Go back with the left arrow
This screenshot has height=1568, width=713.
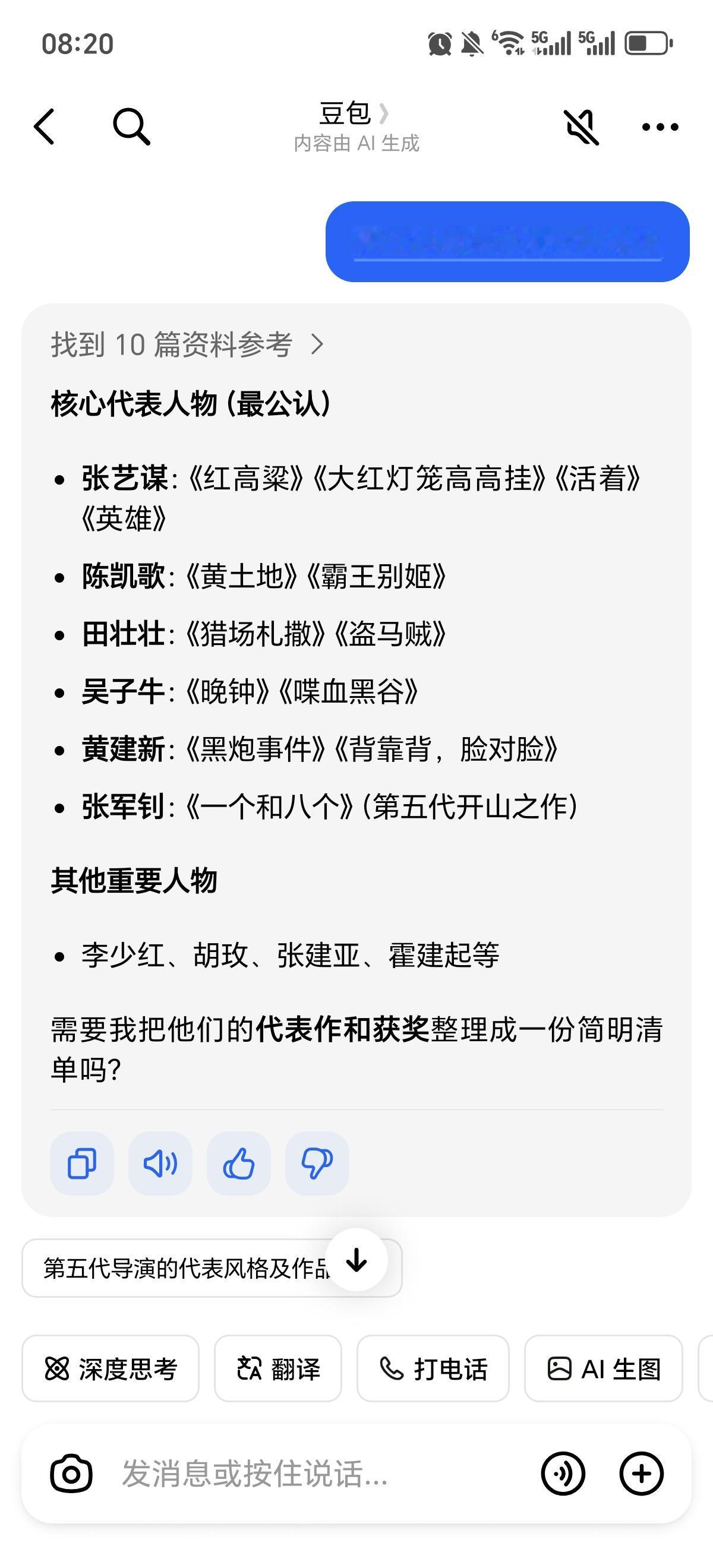point(44,127)
